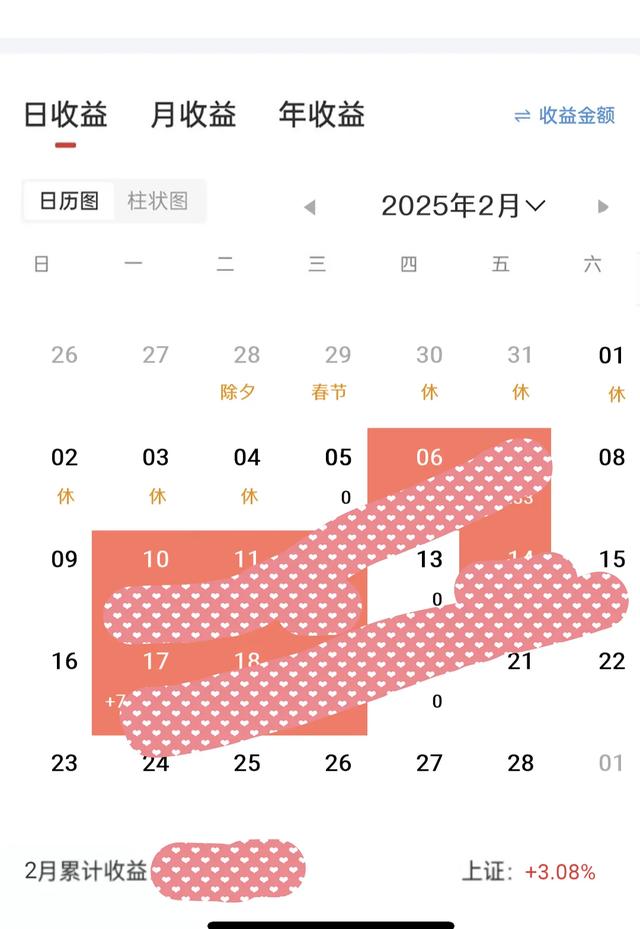The image size is (640, 929).
Task: Select February 13 on the calendar
Action: 429,575
